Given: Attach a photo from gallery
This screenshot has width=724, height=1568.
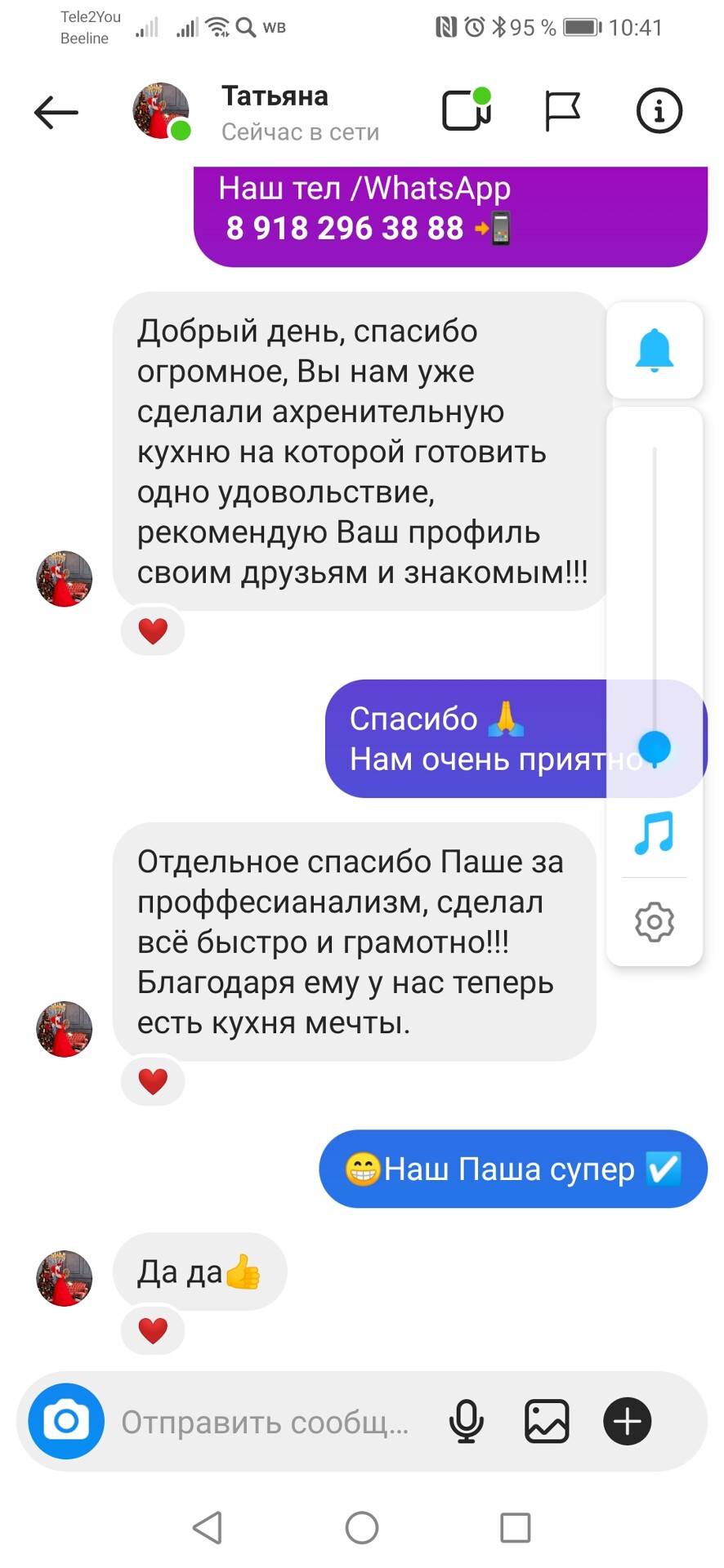Looking at the screenshot, I should pos(547,1422).
